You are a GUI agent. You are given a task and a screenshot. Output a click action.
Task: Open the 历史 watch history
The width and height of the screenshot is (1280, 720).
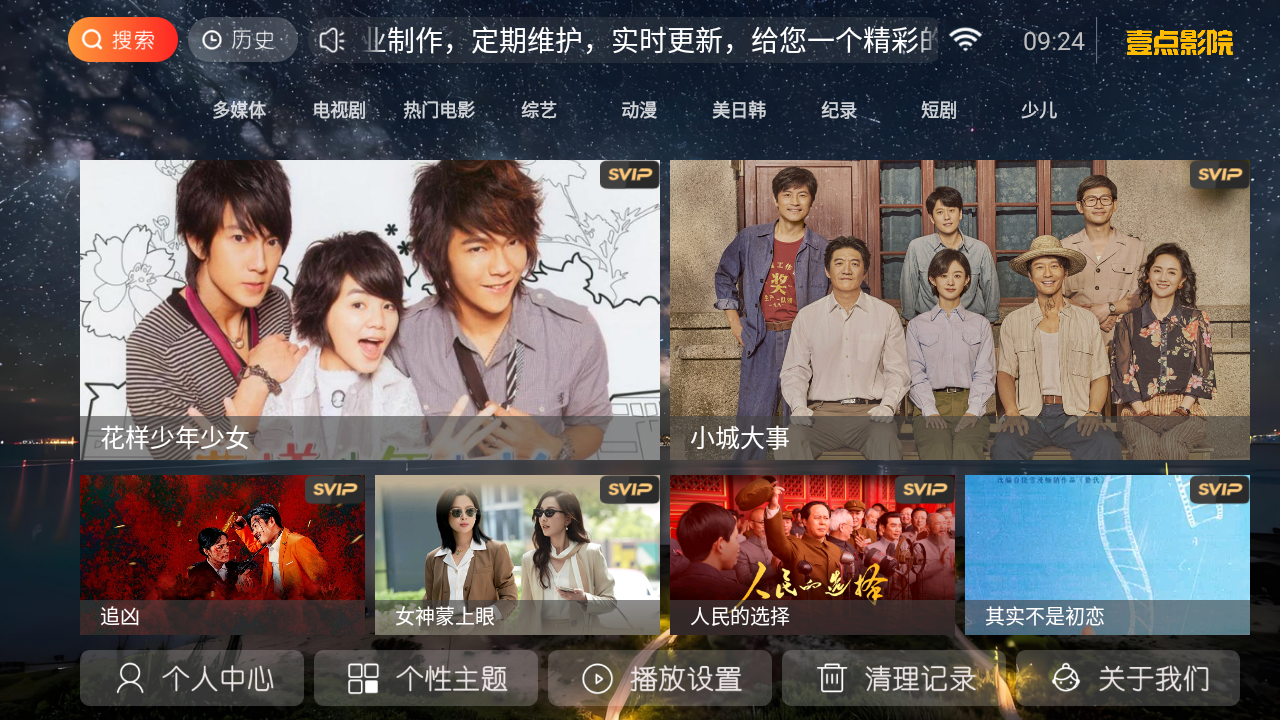click(x=242, y=40)
